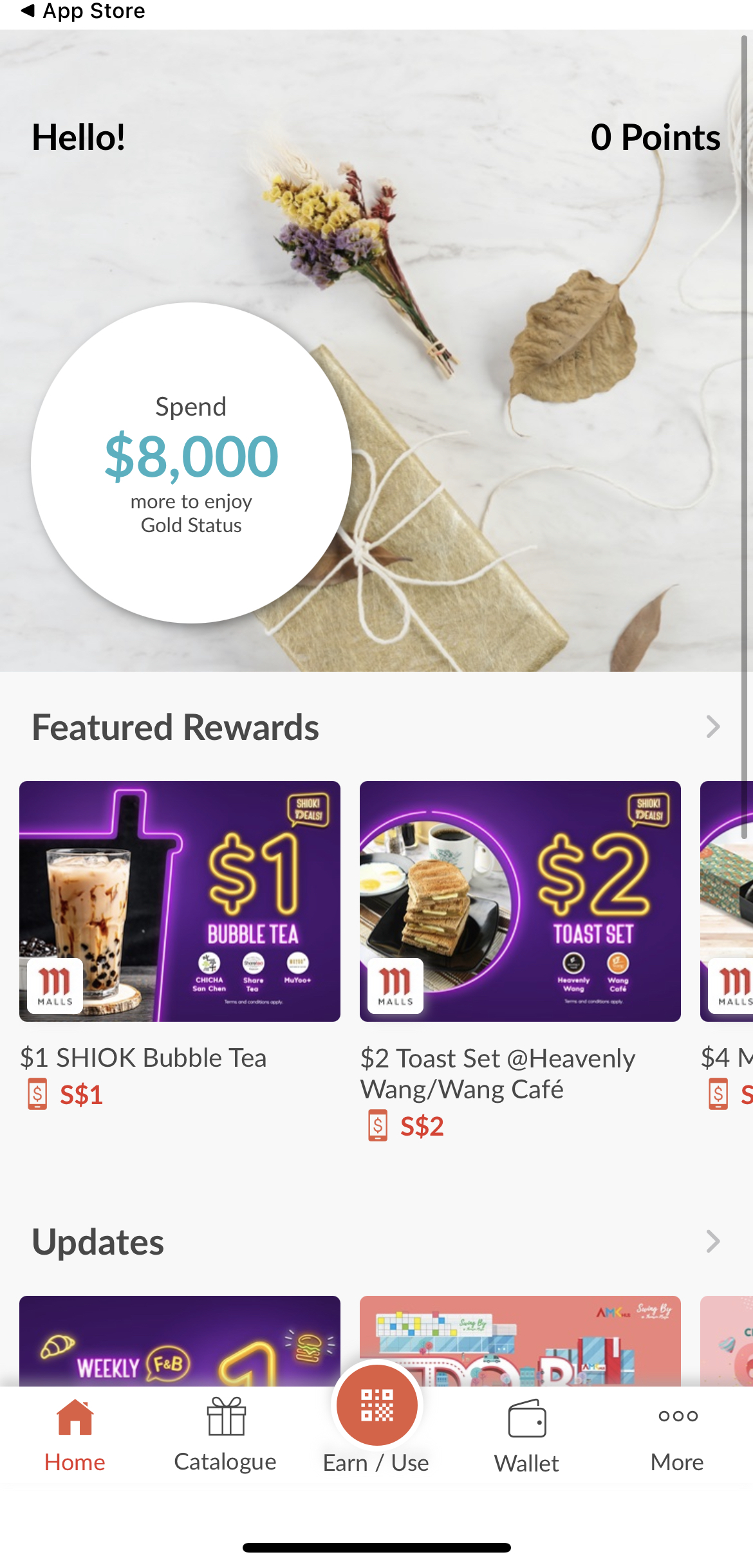Open the $1 SHIOK Bubble Tea reward

point(180,901)
